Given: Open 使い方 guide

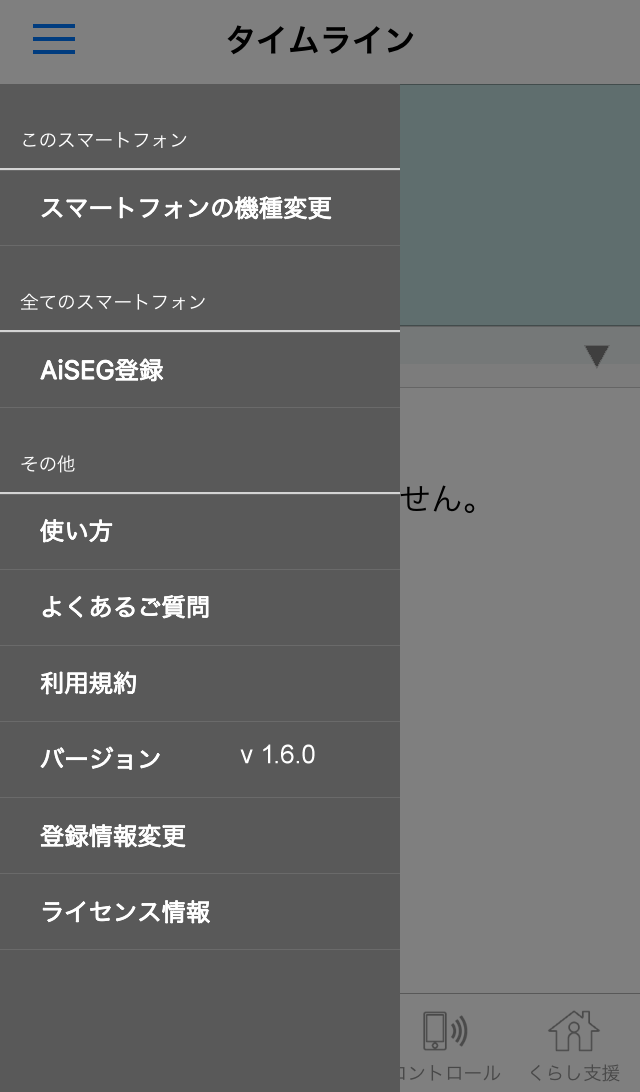Looking at the screenshot, I should coord(76,531).
